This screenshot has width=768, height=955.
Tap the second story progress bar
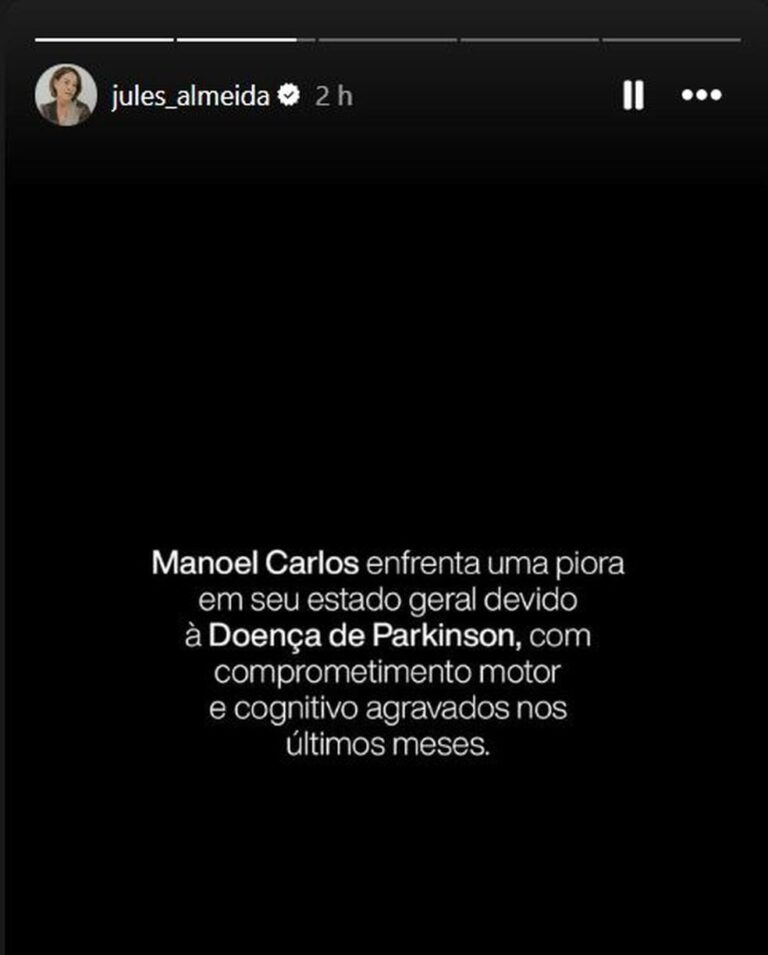click(245, 38)
